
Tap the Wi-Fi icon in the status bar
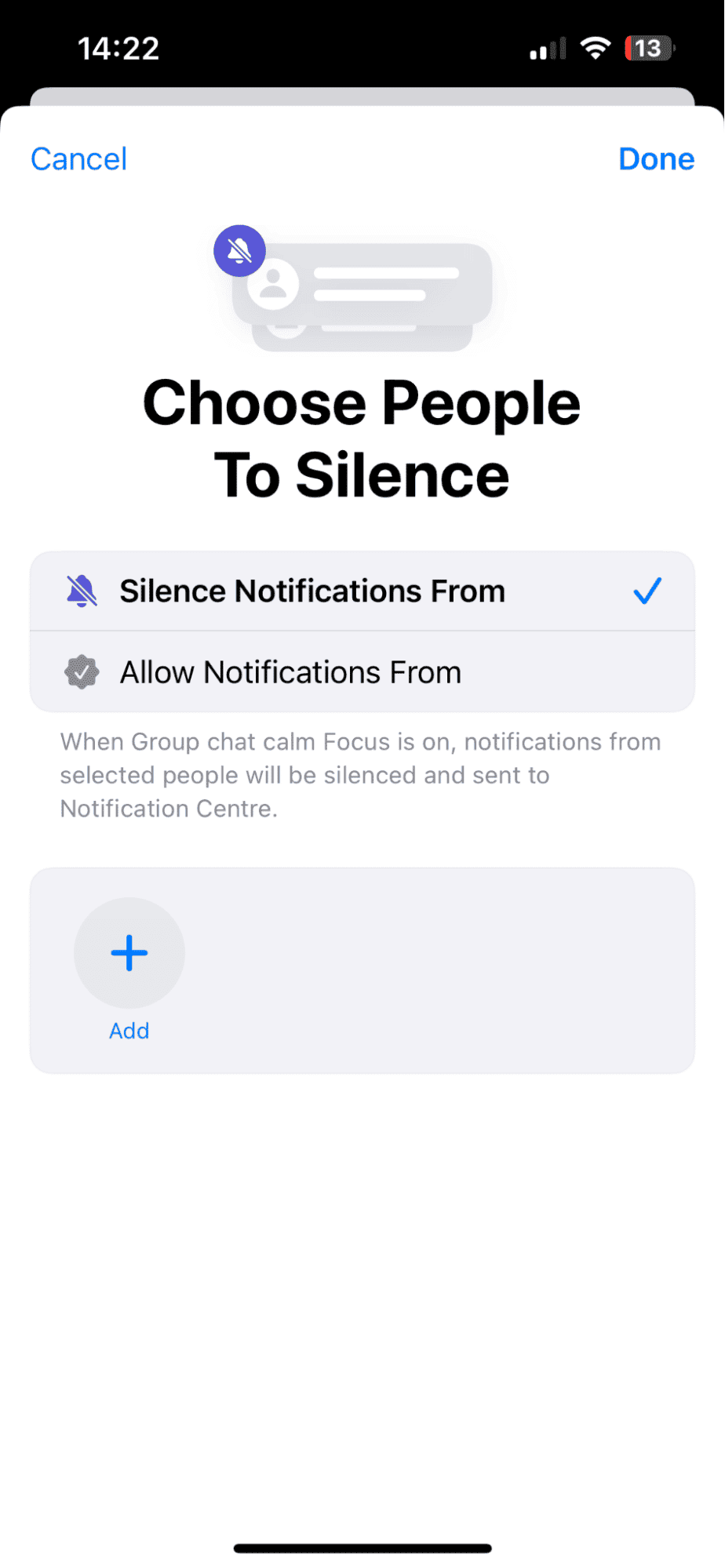[x=595, y=48]
